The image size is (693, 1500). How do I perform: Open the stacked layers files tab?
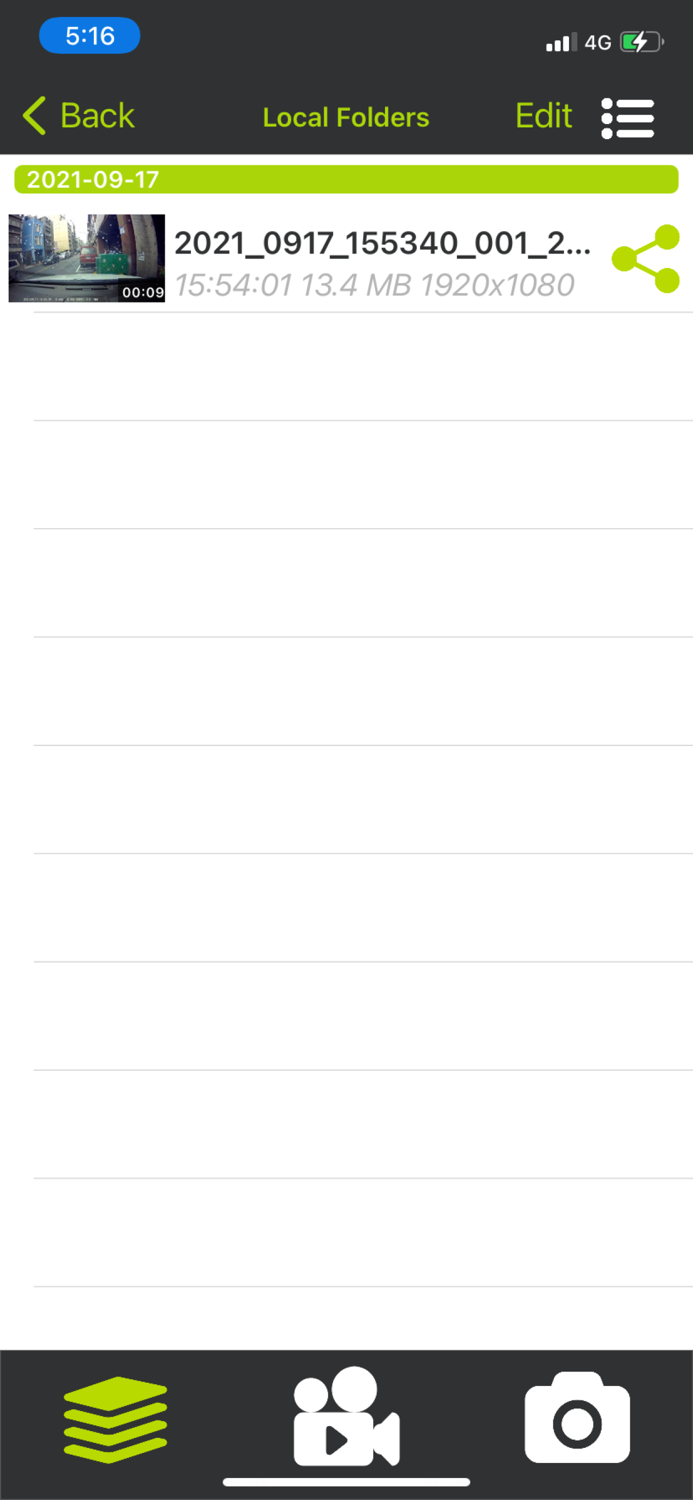(115, 1420)
